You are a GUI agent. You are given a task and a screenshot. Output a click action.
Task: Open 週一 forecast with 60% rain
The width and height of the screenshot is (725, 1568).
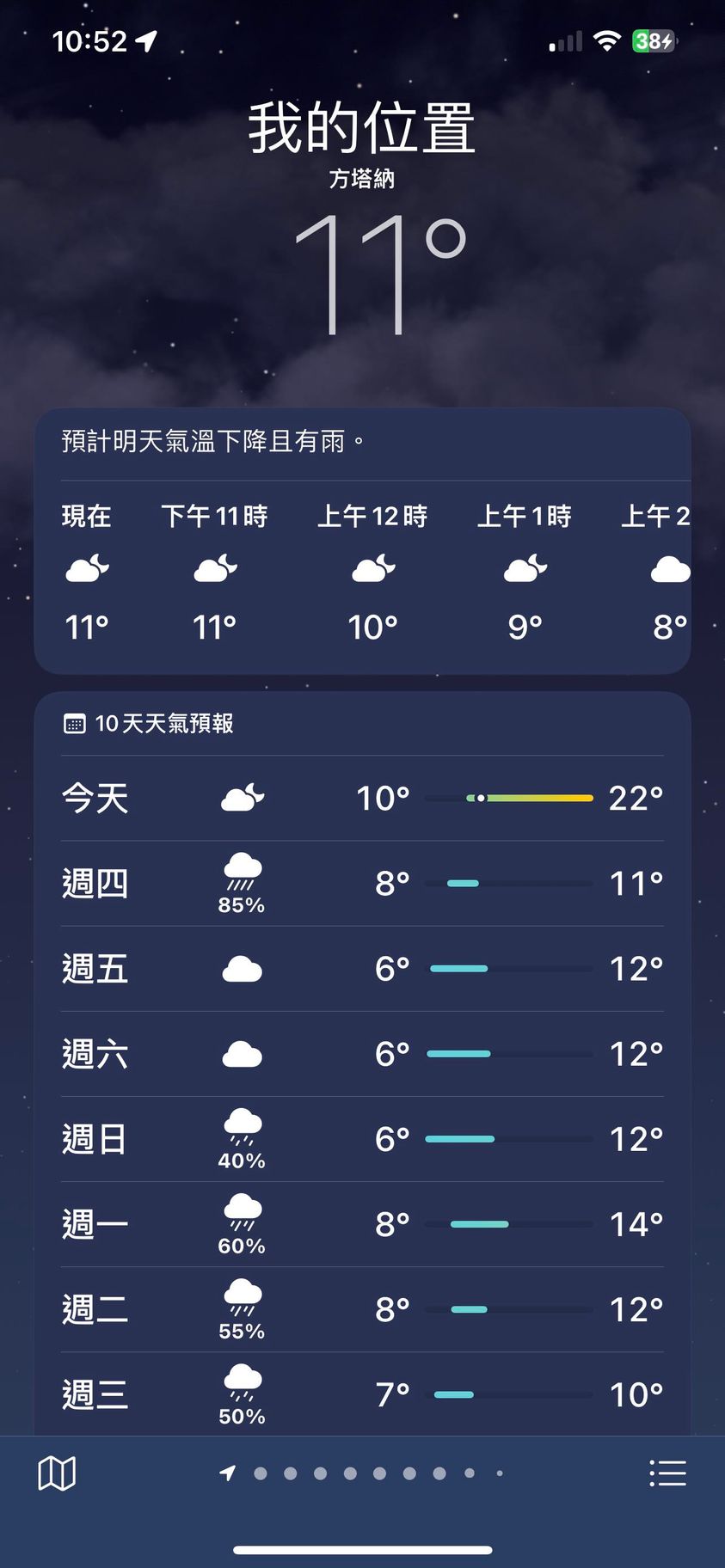361,1224
